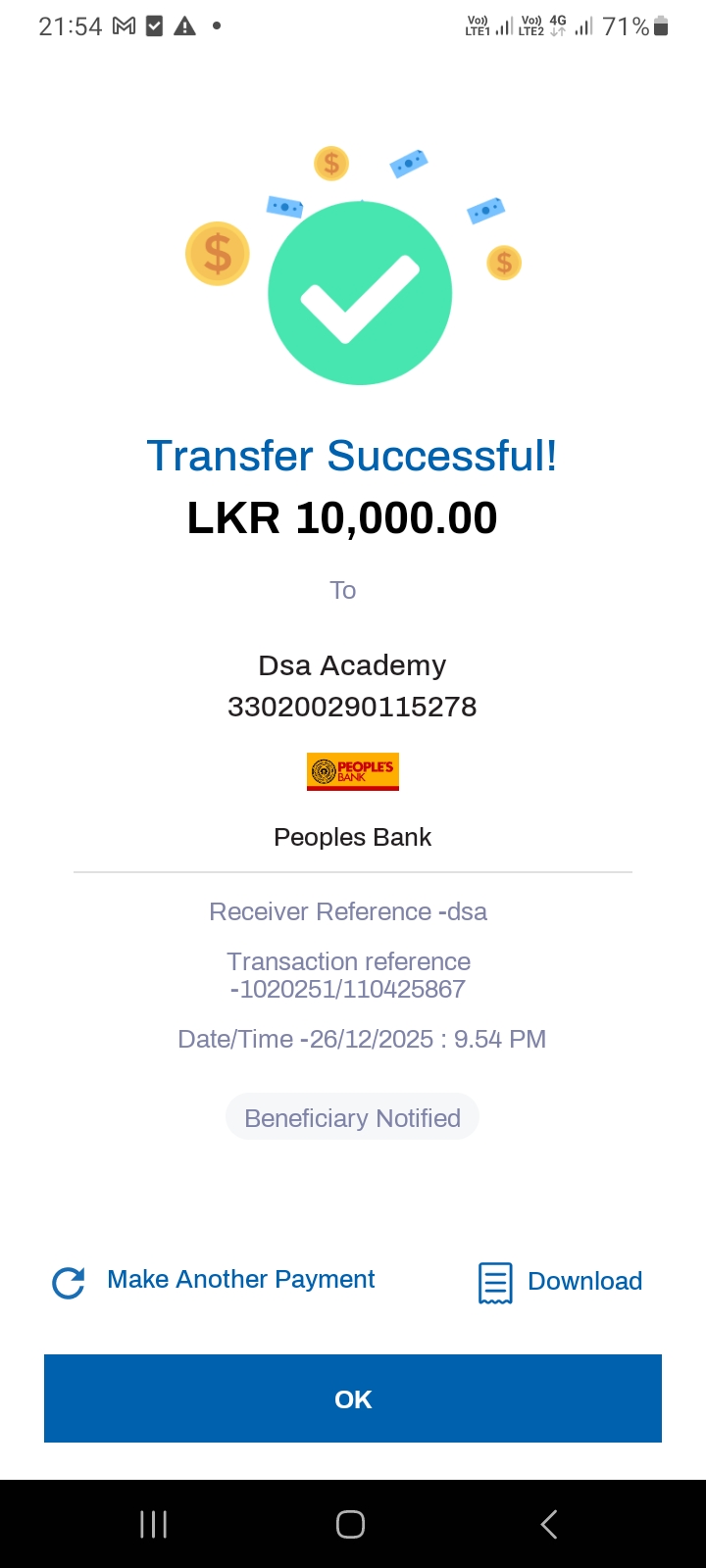Screen dimensions: 706x1568
Task: Confirm with the OK button
Action: click(353, 1398)
